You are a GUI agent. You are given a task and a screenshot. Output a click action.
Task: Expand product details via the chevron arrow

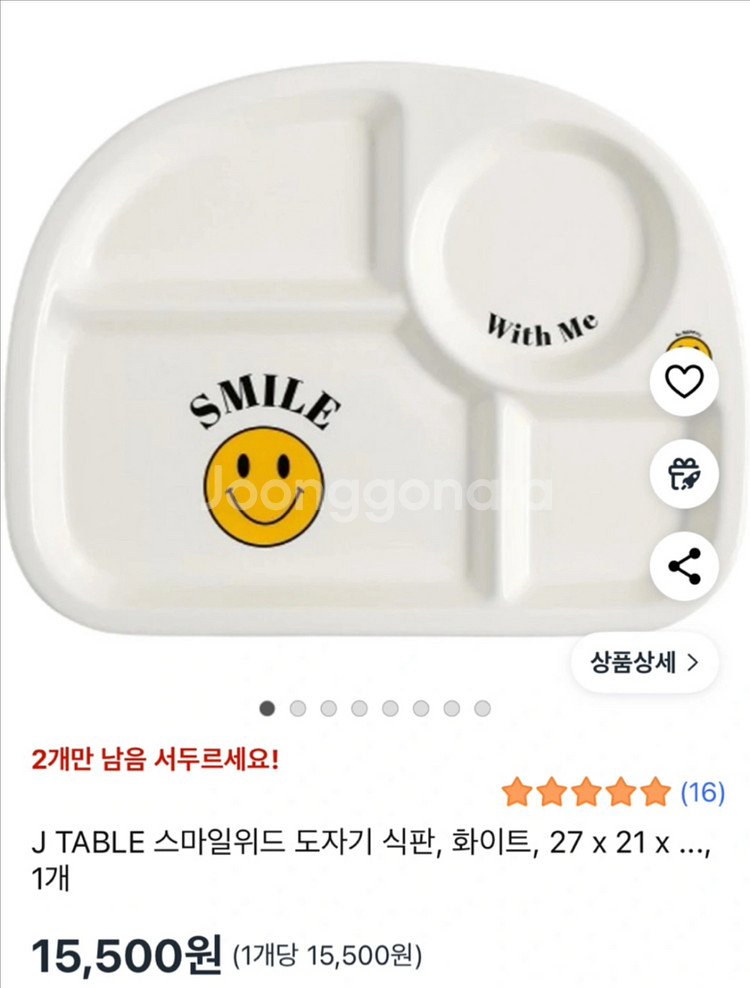(692, 660)
